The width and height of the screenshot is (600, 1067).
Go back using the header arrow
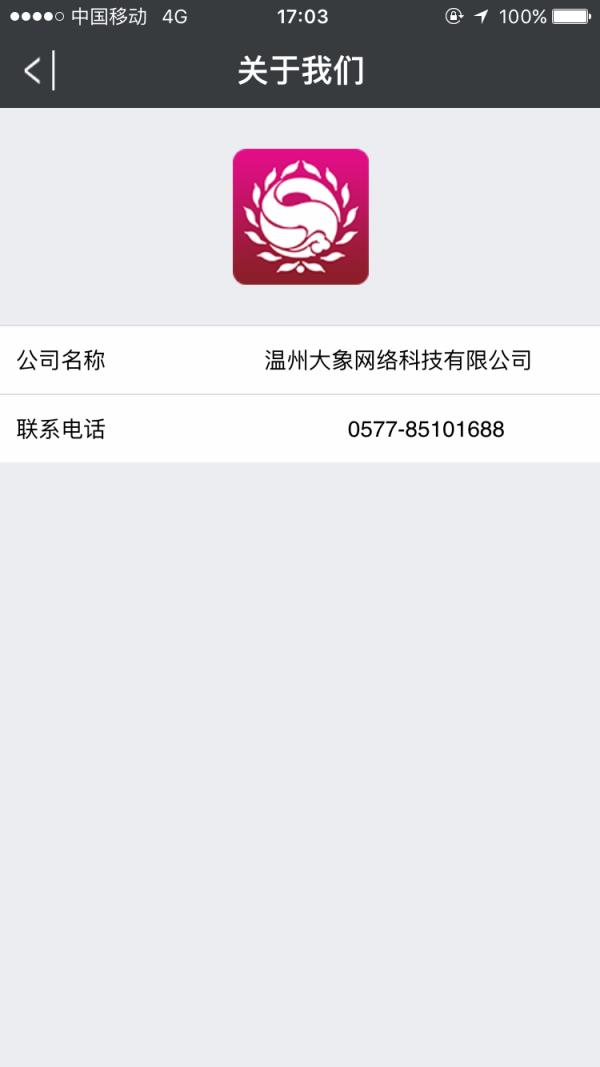[x=33, y=71]
